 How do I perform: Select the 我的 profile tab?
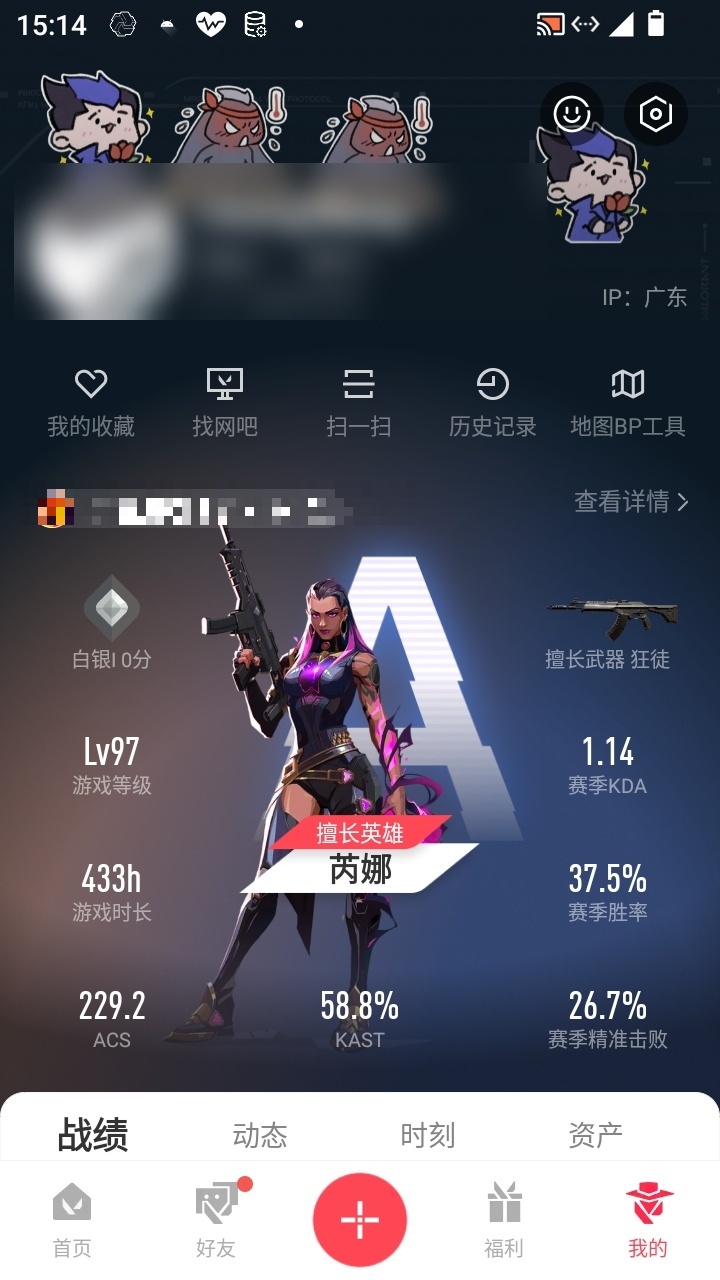click(x=648, y=1220)
